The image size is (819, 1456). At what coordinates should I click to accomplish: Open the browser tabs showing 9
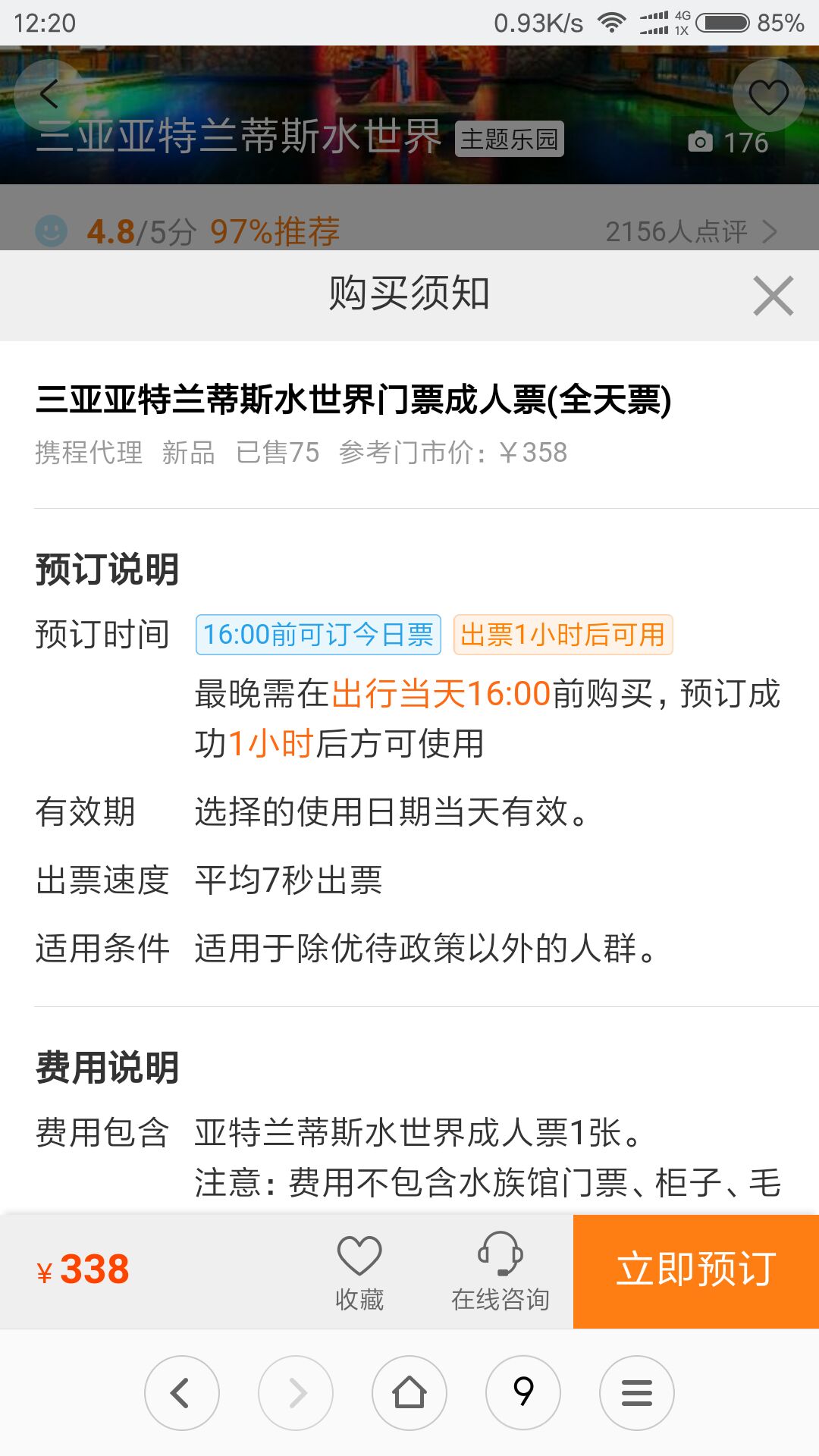[x=523, y=1393]
